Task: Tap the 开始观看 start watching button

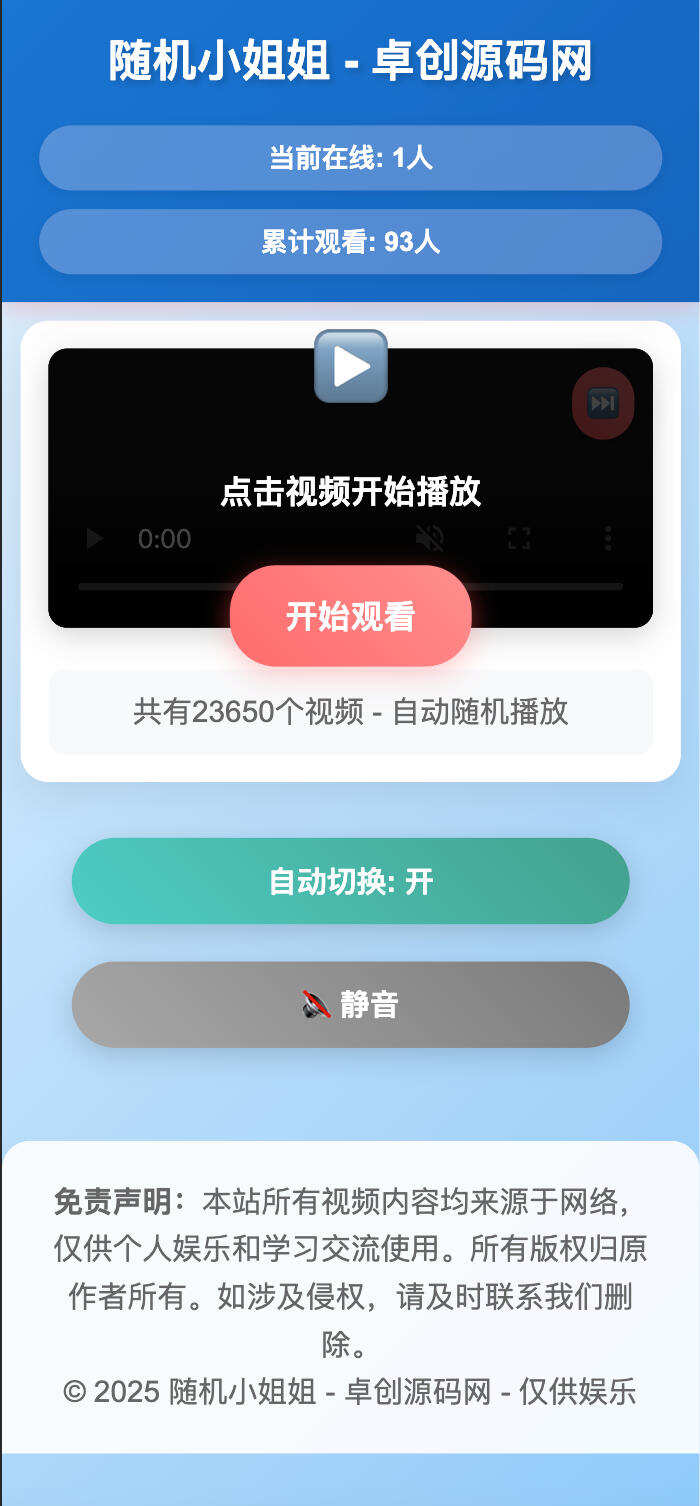Action: (x=350, y=616)
